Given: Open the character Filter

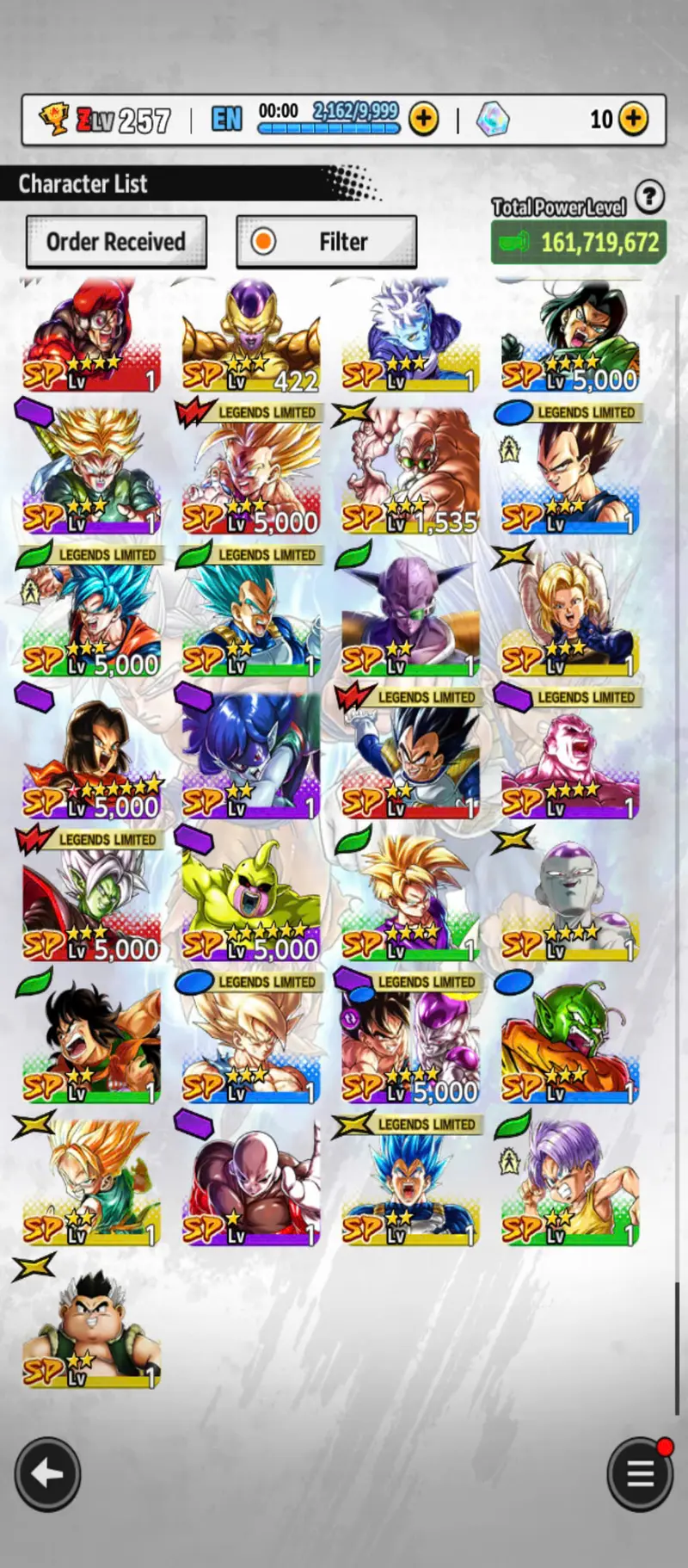Looking at the screenshot, I should click(327, 242).
